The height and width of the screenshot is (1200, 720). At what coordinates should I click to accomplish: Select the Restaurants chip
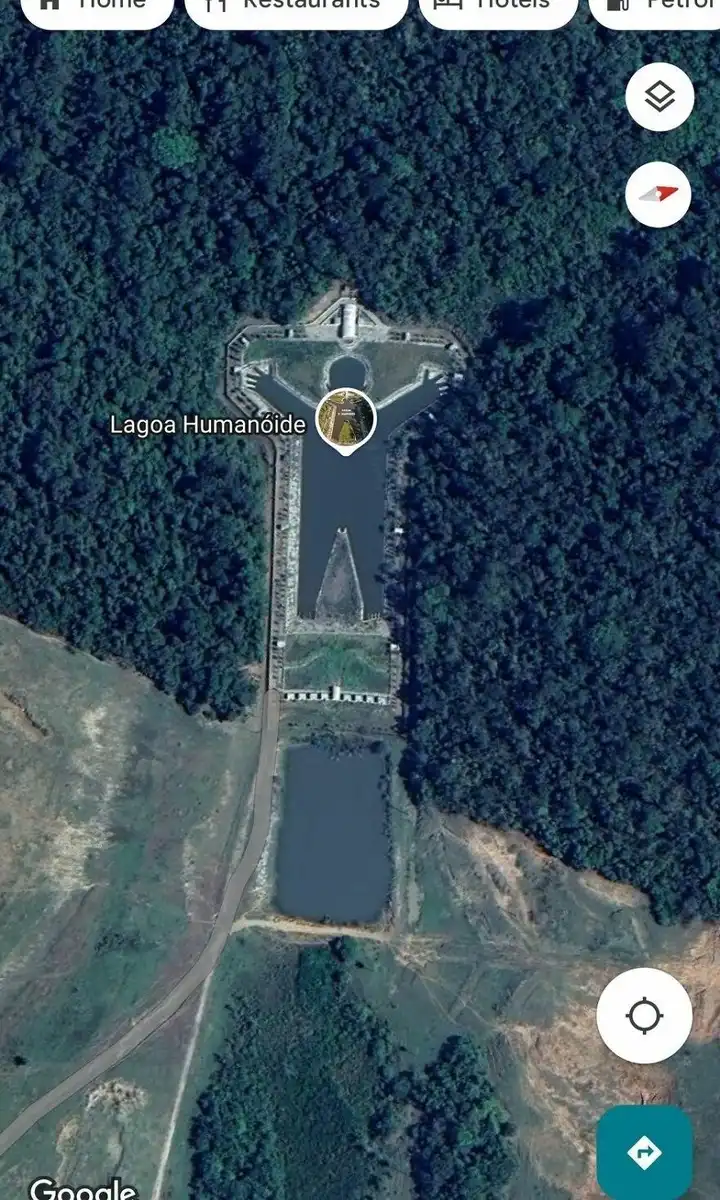coord(296,8)
